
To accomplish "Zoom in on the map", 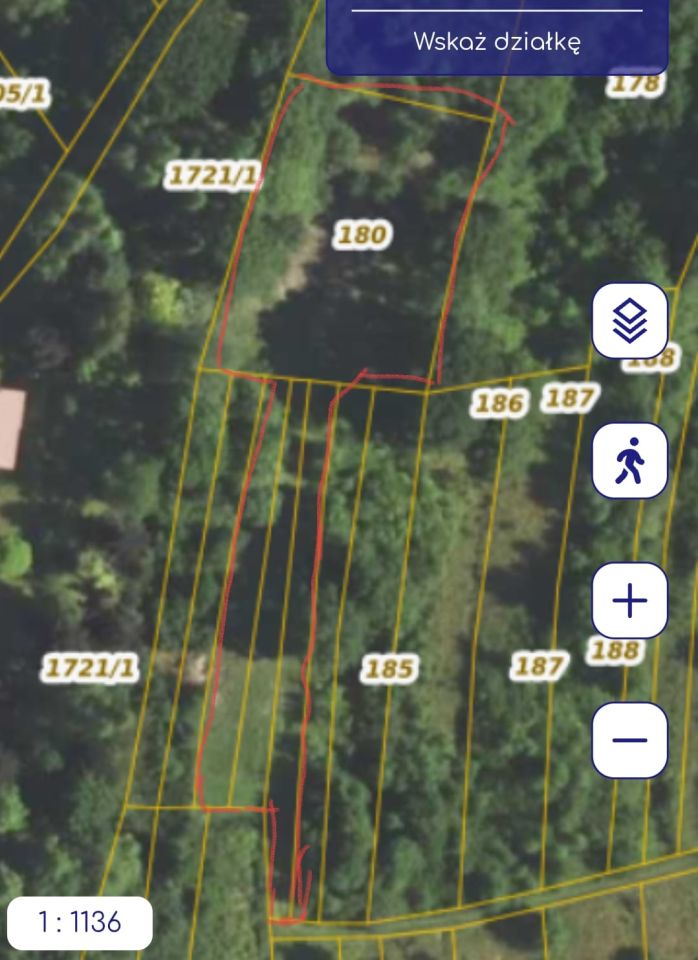I will click(x=629, y=601).
